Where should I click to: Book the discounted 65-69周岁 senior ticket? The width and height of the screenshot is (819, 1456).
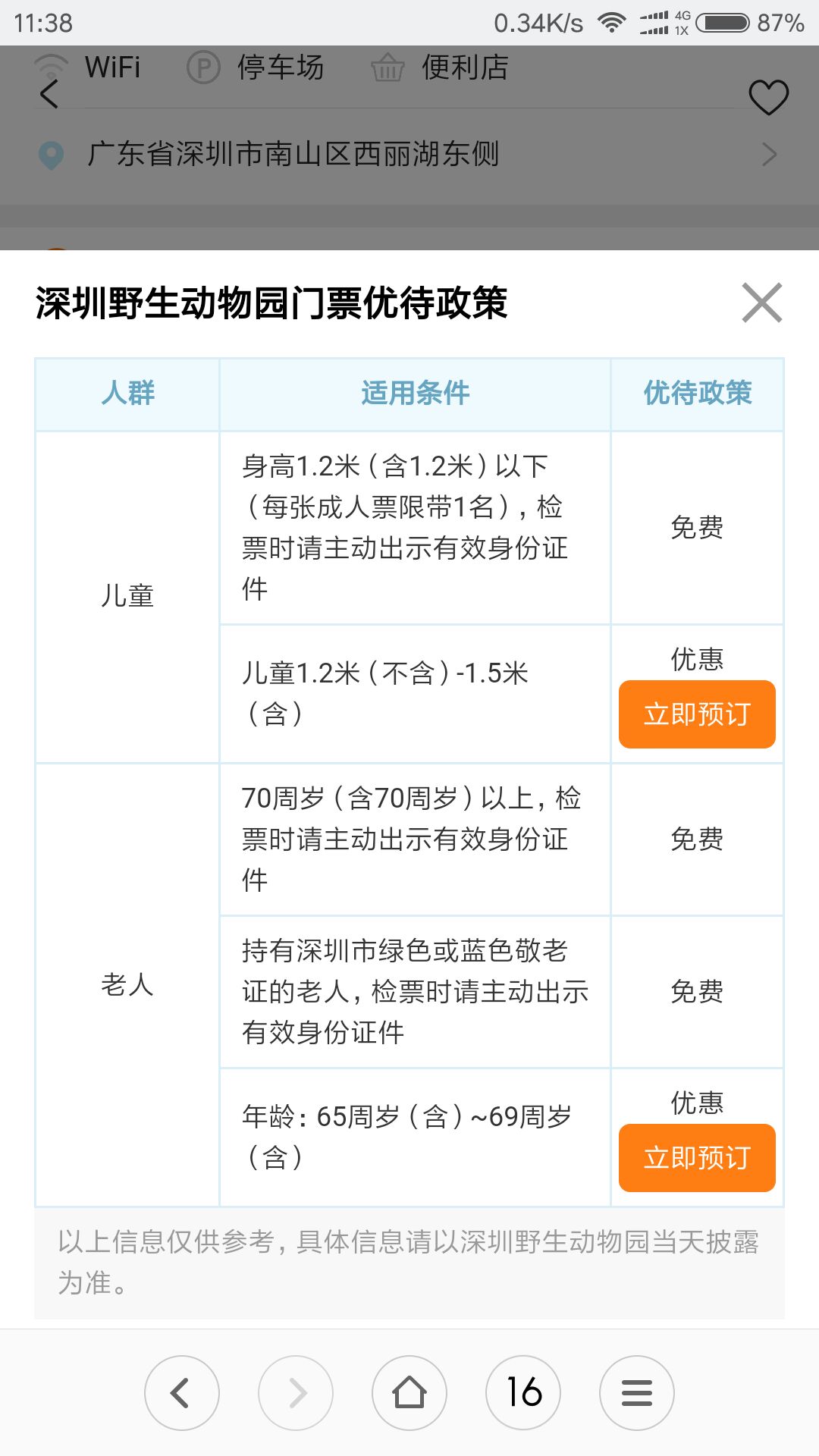697,1158
